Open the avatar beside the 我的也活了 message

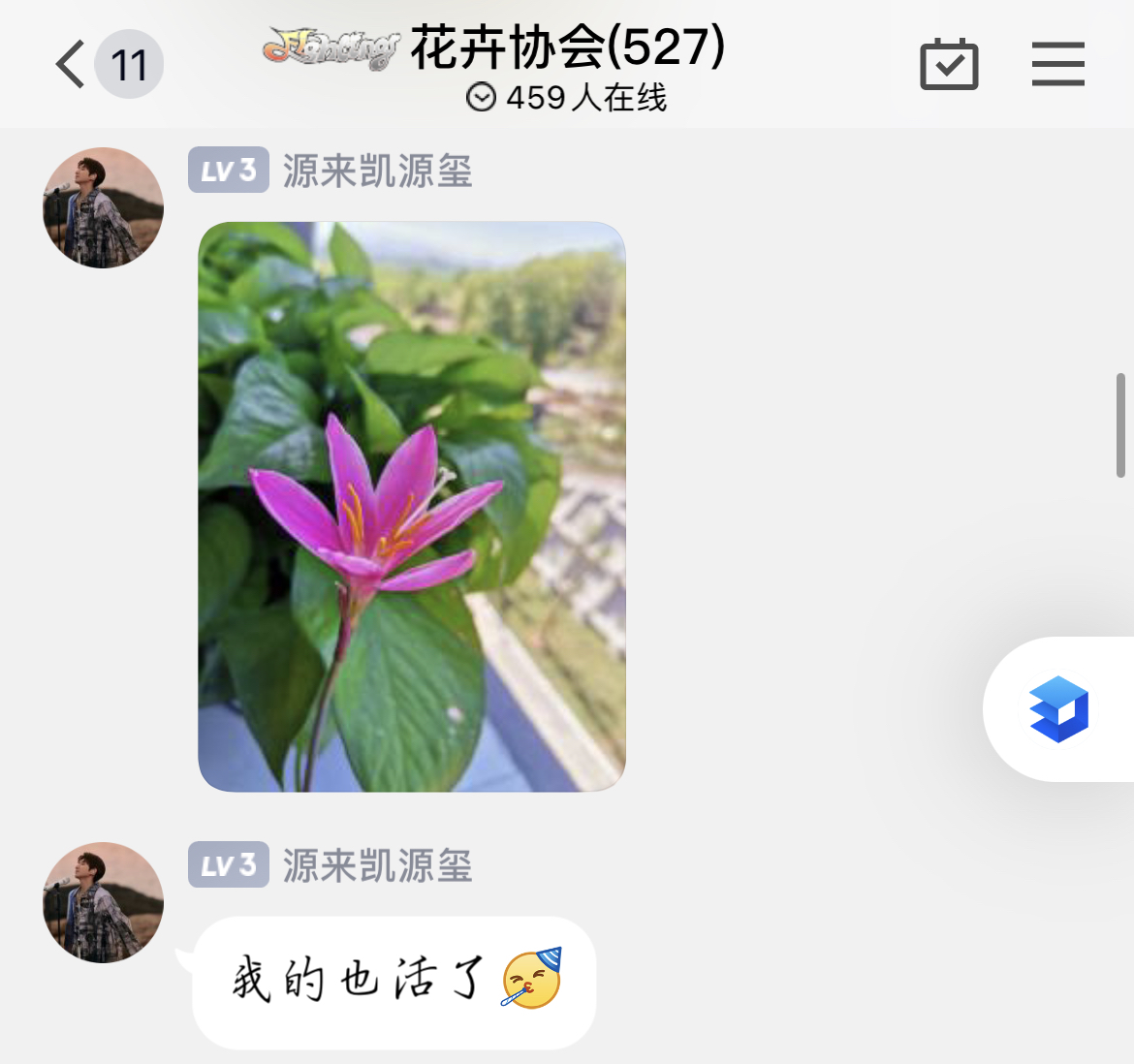click(103, 902)
